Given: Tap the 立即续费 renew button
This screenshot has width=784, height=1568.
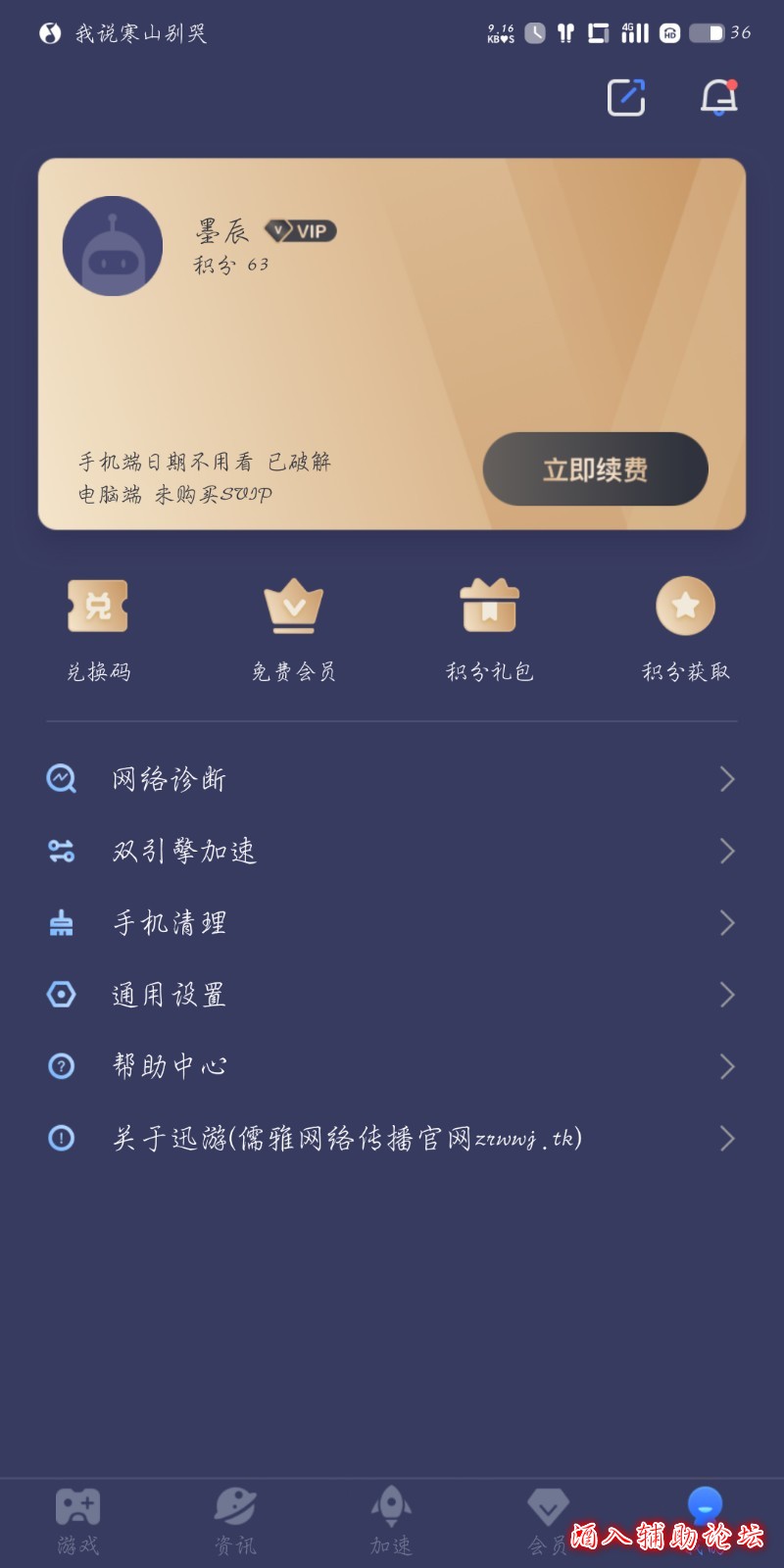Looking at the screenshot, I should [595, 469].
